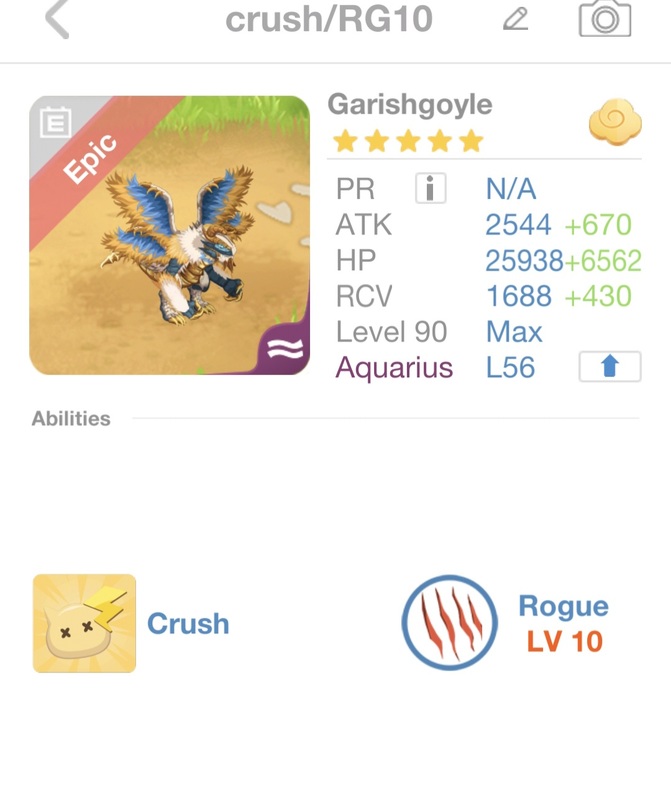
Task: Tap the camera icon in the header
Action: pos(605,18)
